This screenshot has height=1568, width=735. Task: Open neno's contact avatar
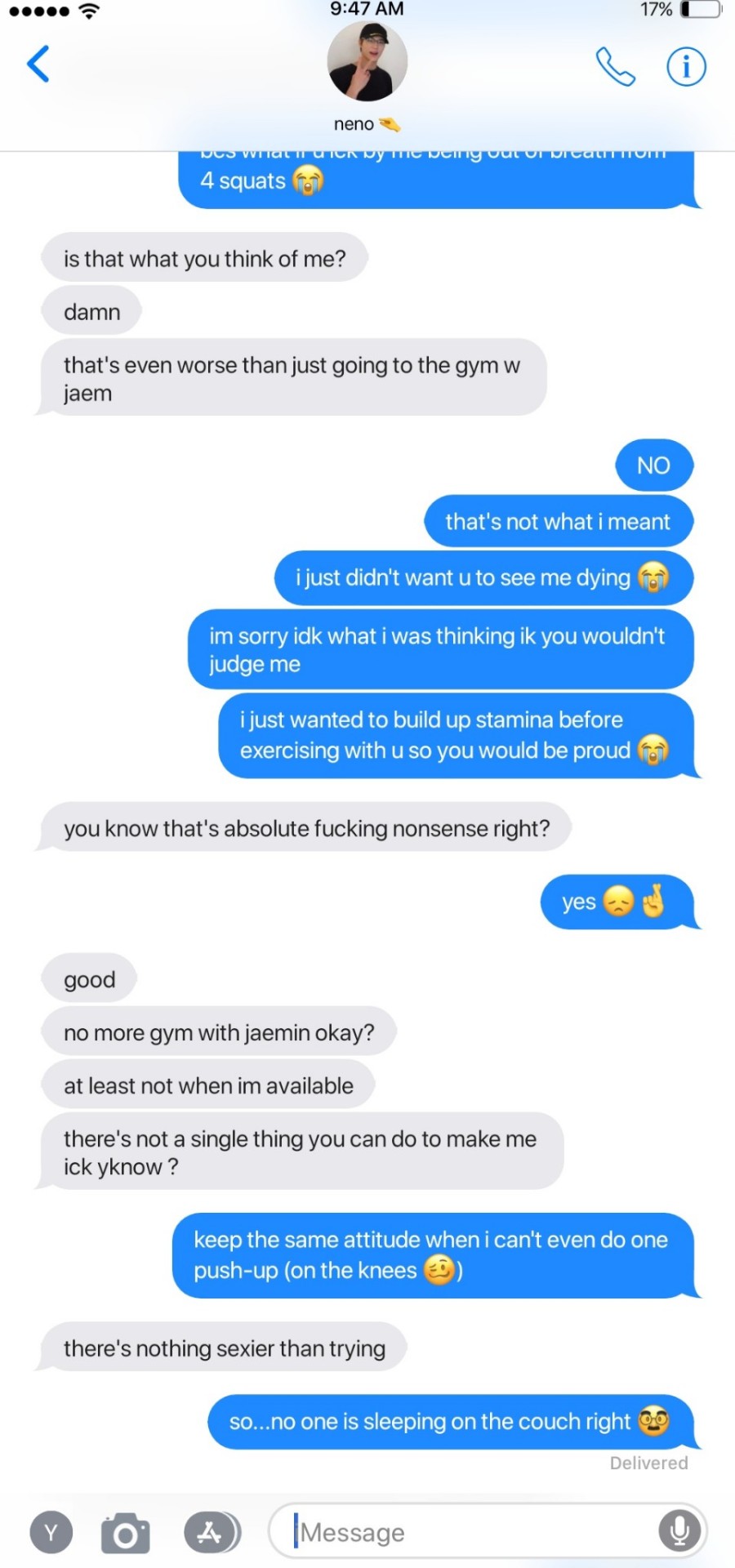(367, 62)
